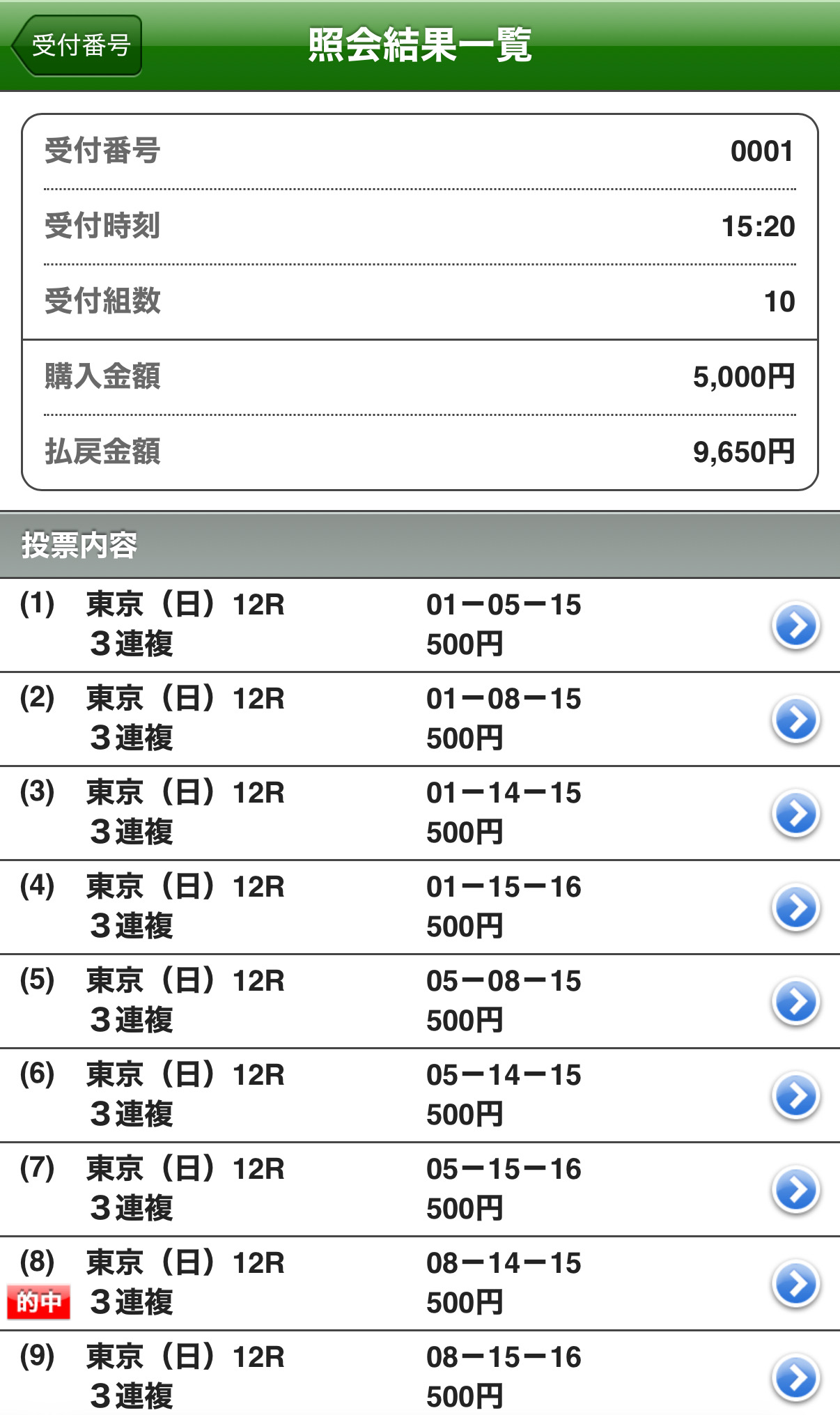The width and height of the screenshot is (840, 1415).
Task: Open bet (2) 01-08-15 details
Action: (795, 719)
